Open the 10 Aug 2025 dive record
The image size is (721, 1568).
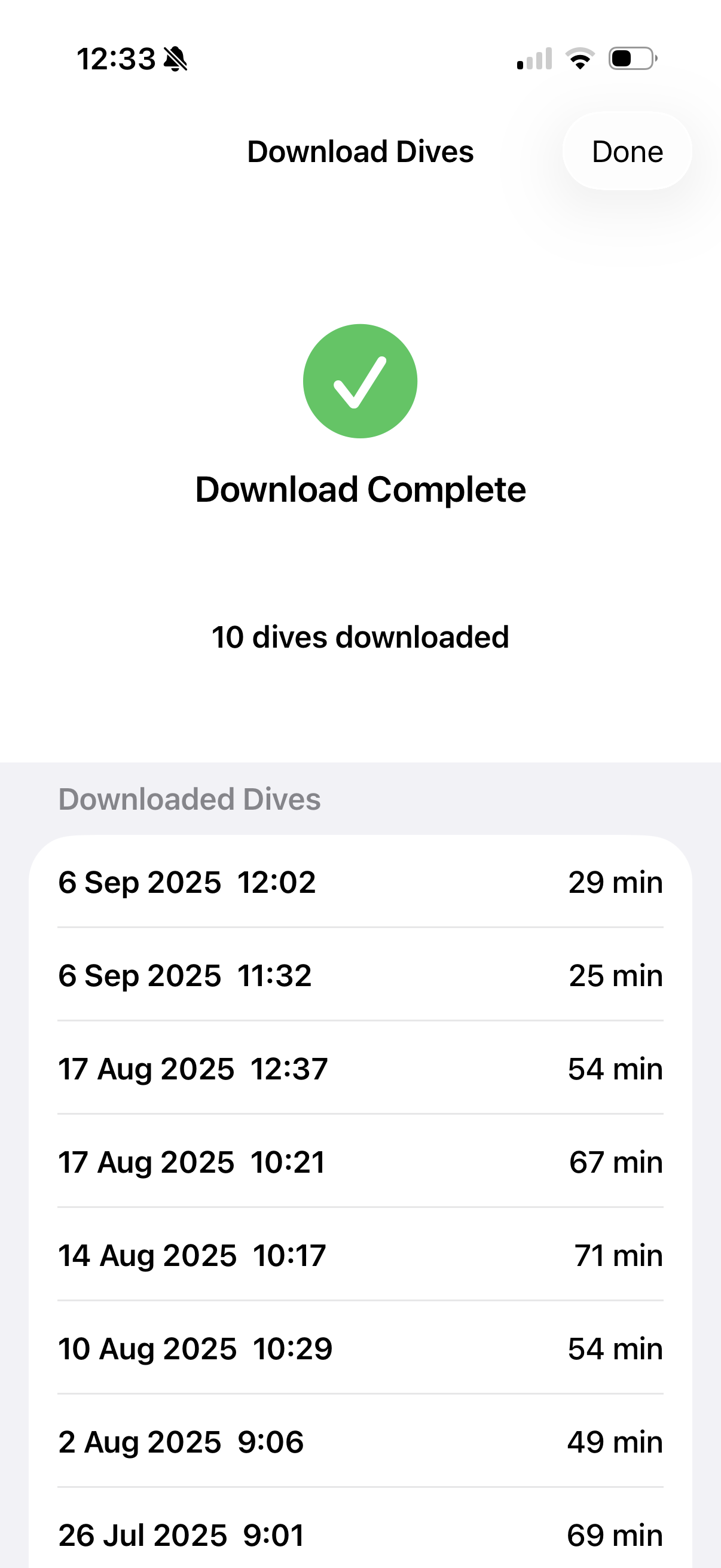pos(360,1349)
